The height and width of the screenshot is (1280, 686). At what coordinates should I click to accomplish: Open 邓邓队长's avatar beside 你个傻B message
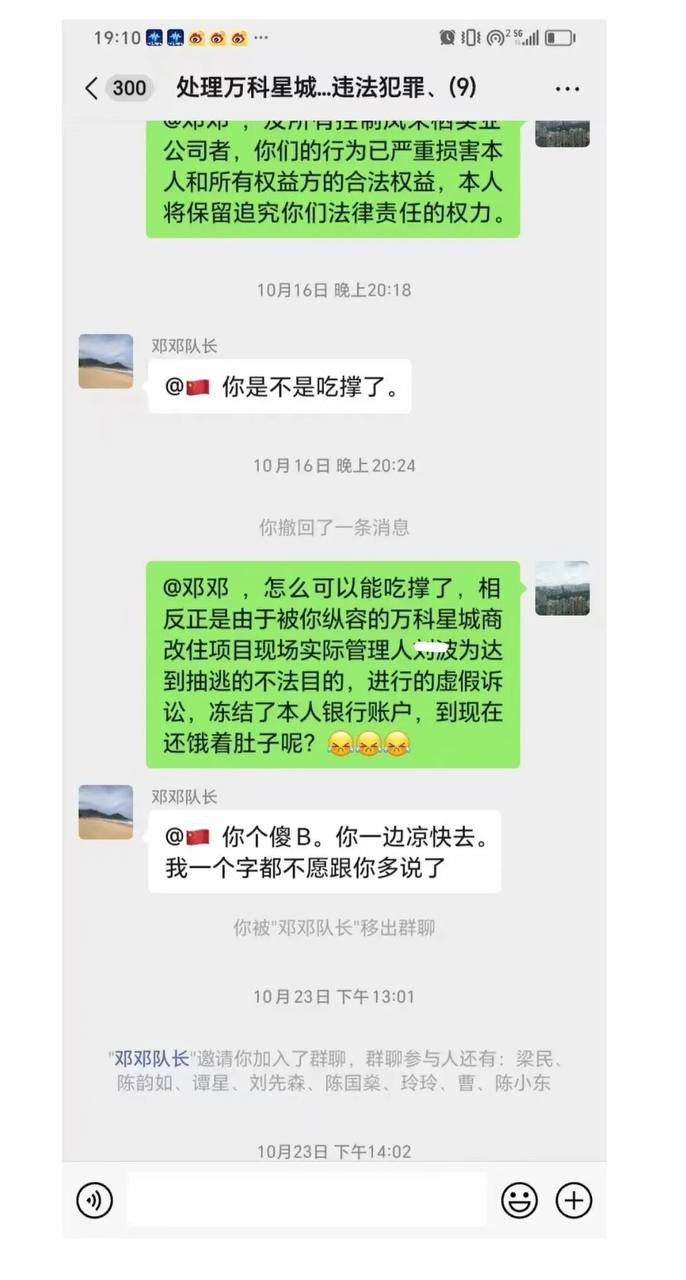coord(106,812)
